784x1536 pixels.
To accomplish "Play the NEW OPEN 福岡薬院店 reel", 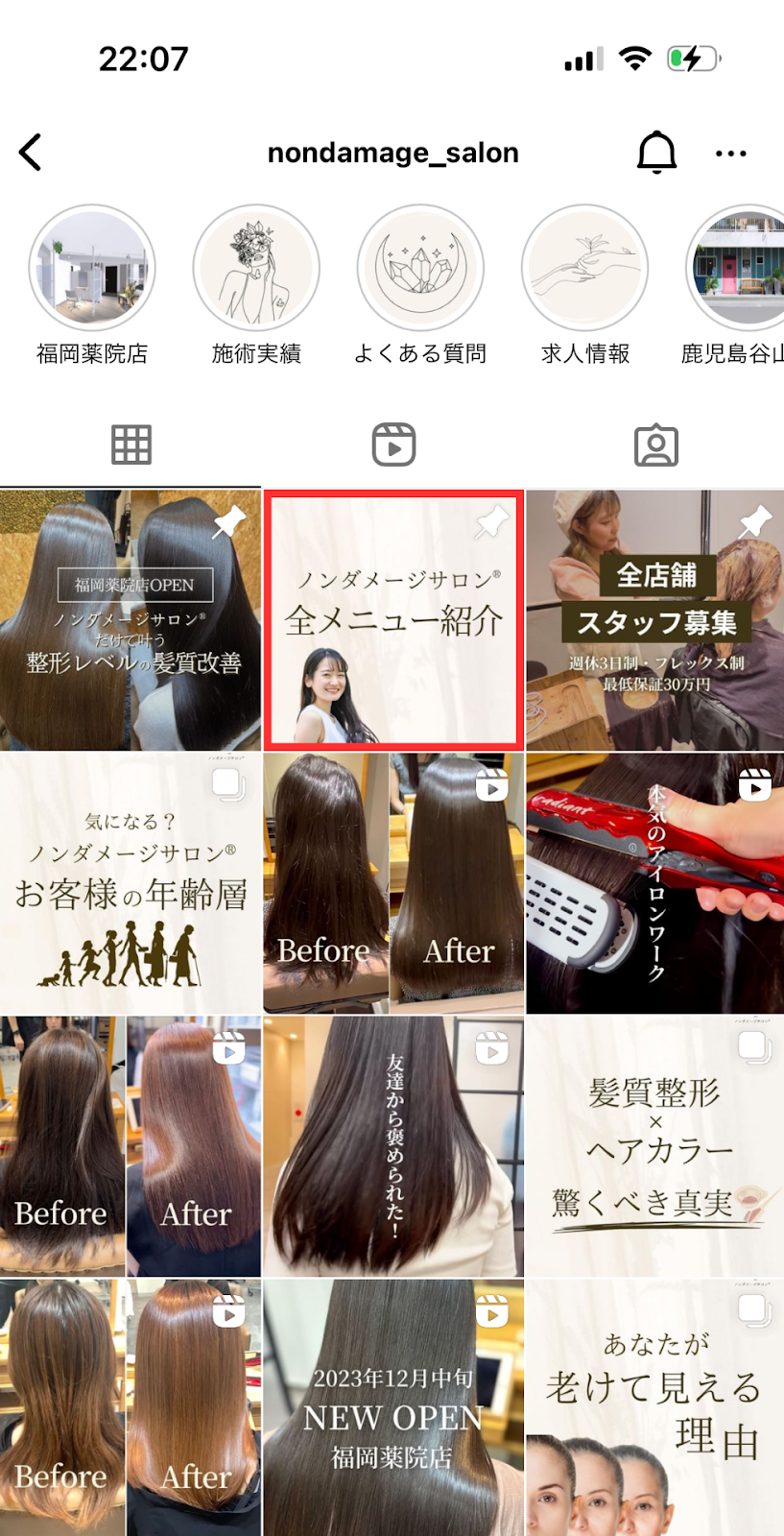I will (x=393, y=1407).
